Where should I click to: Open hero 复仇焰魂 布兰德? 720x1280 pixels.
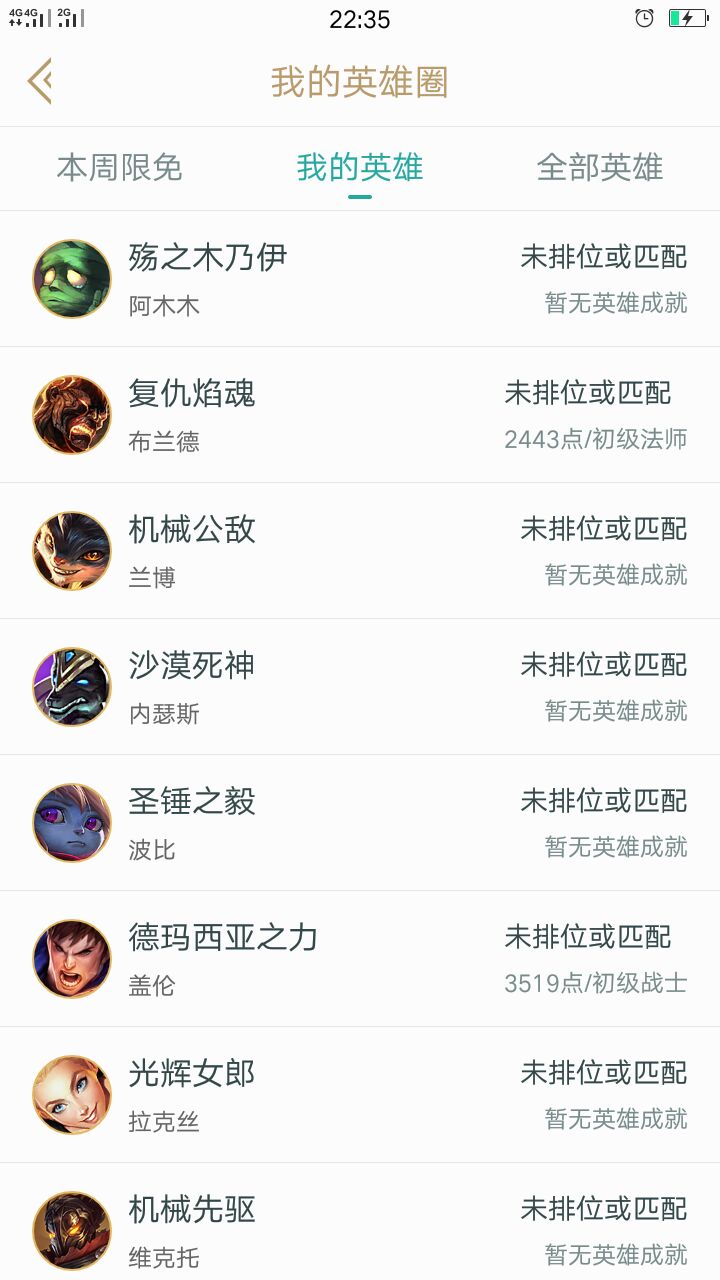click(360, 415)
